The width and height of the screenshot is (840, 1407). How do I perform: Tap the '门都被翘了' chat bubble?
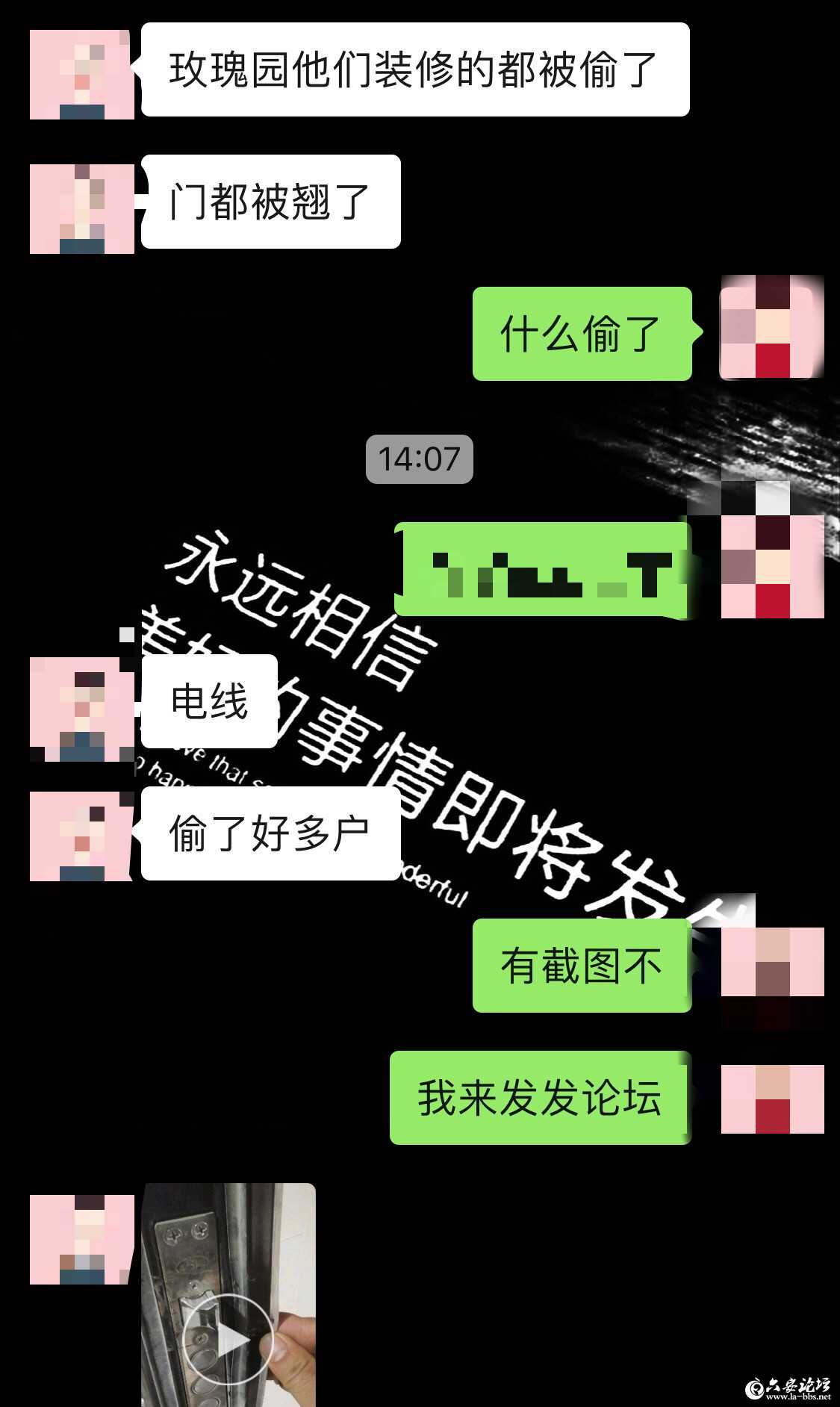click(269, 202)
